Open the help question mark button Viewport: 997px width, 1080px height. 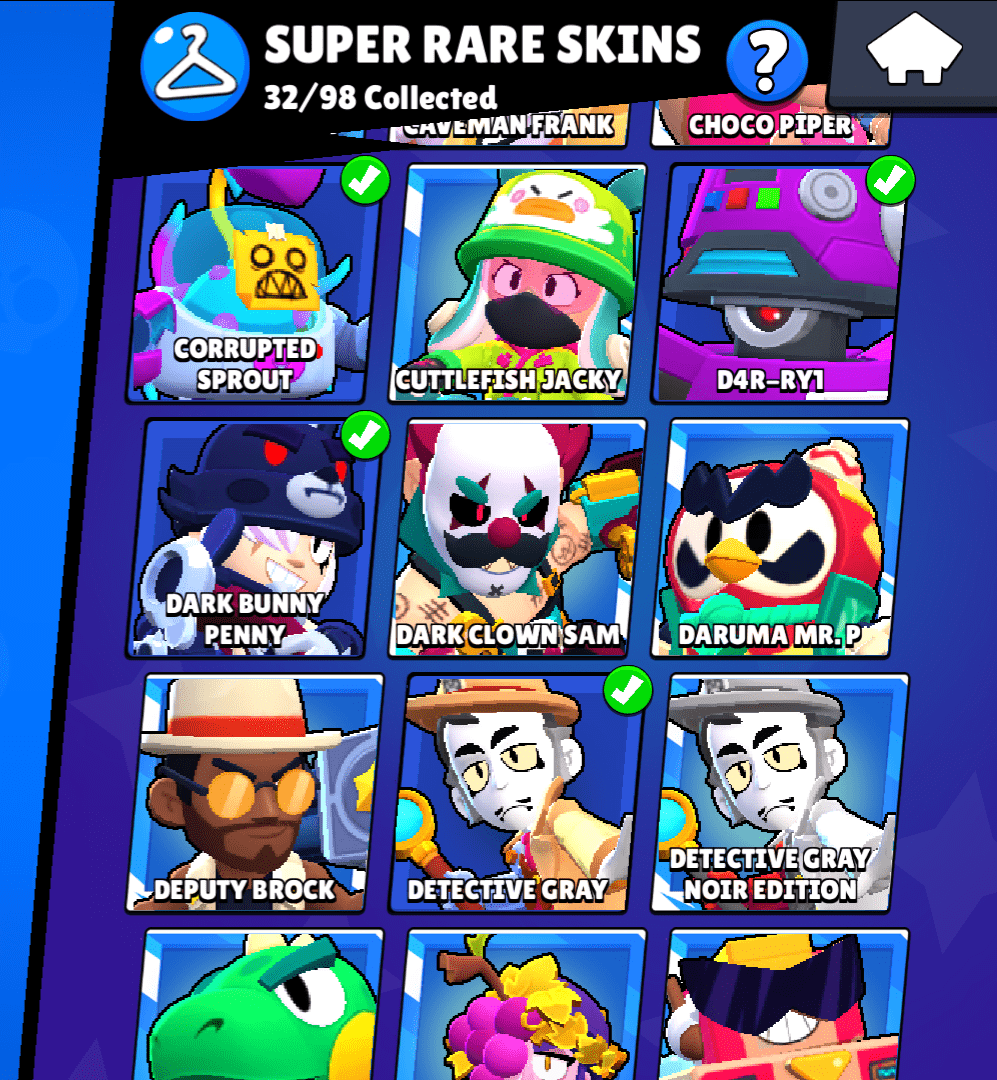point(767,60)
